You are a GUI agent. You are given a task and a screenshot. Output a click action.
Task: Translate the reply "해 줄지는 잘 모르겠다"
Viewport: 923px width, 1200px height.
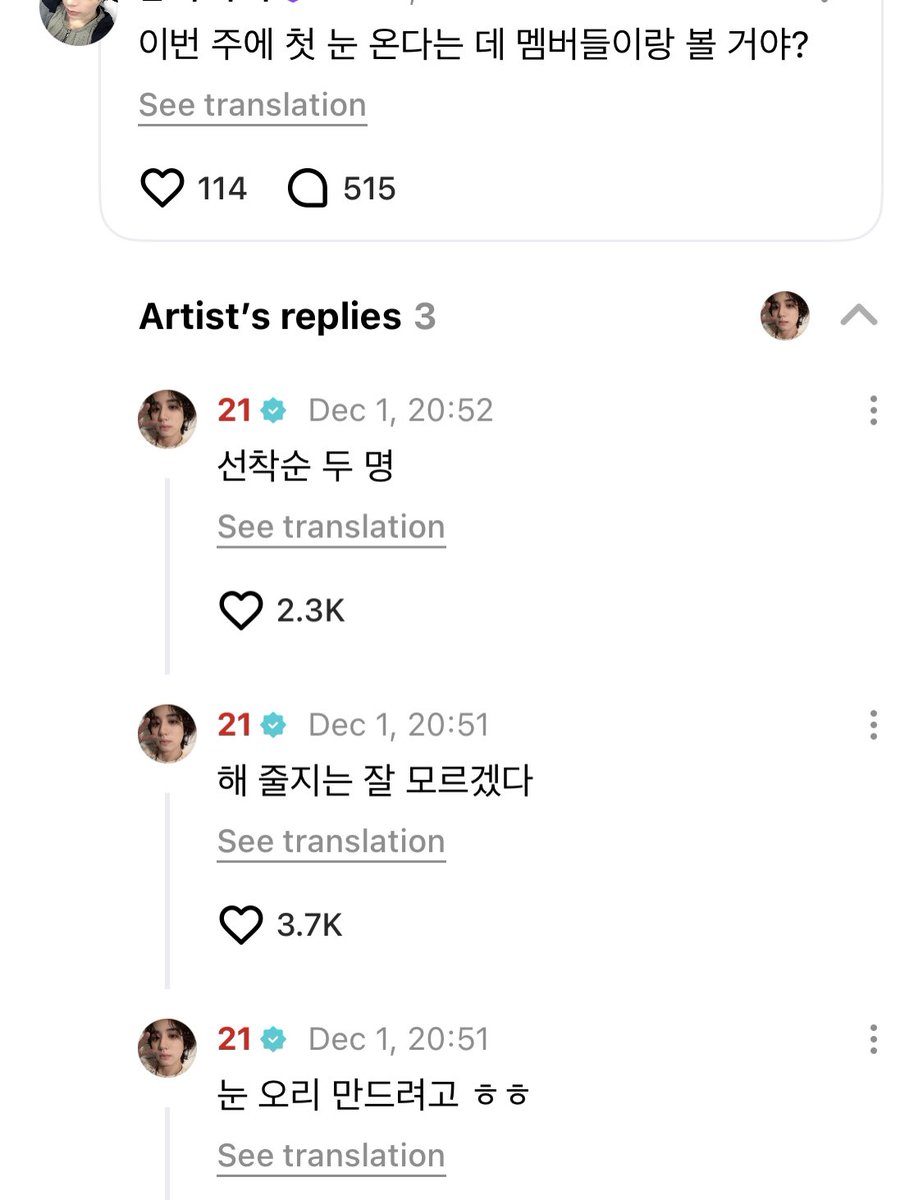[331, 842]
